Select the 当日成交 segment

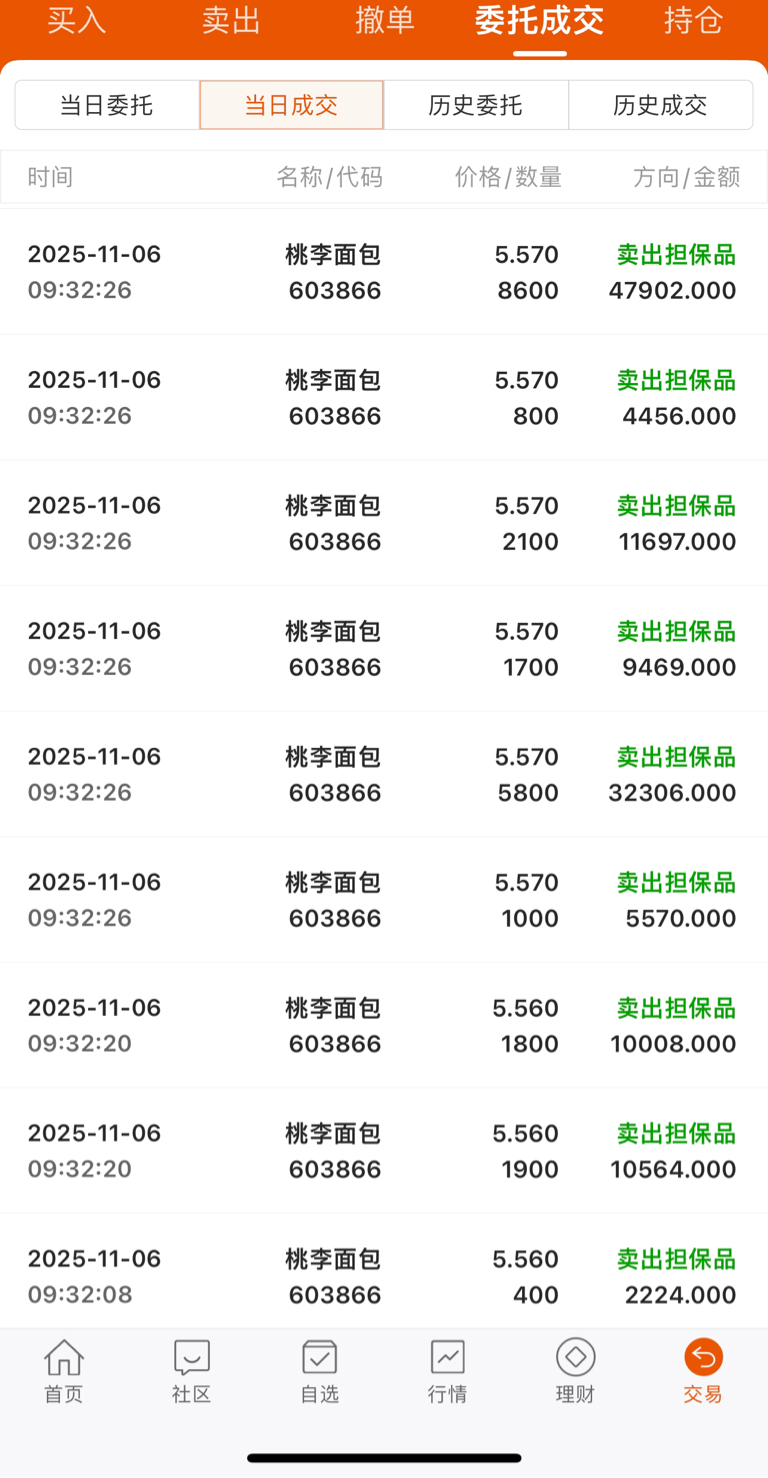(291, 105)
